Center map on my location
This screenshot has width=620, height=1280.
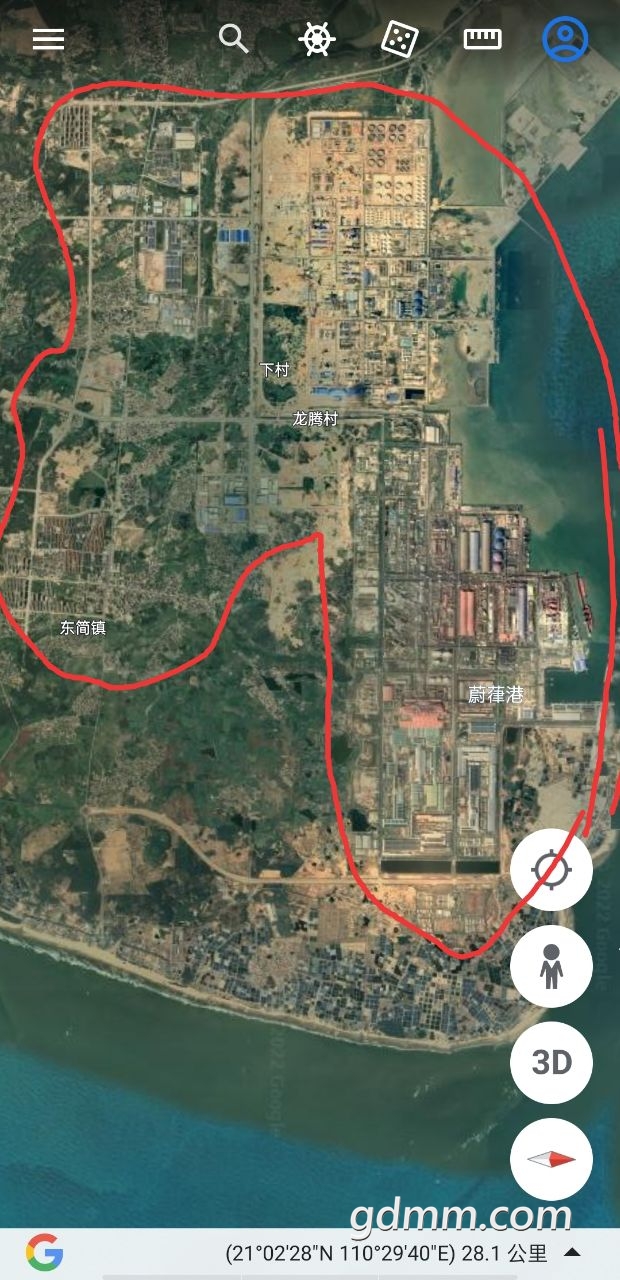pyautogui.click(x=551, y=871)
